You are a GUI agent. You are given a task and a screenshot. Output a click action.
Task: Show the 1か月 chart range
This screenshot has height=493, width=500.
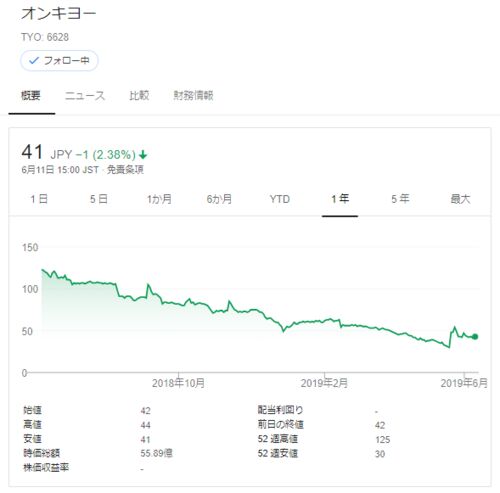point(159,199)
